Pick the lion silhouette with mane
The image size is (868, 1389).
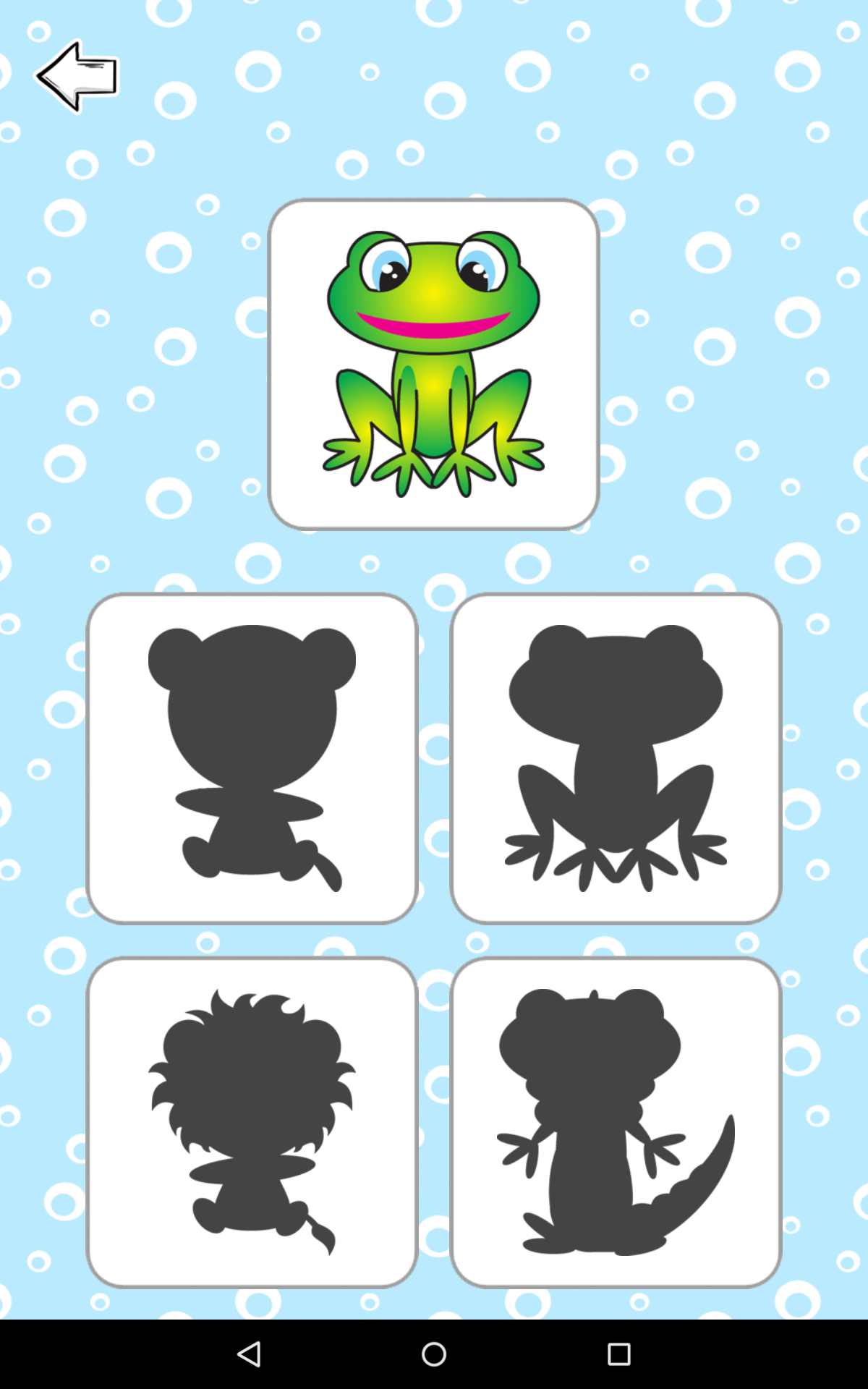[252, 1122]
